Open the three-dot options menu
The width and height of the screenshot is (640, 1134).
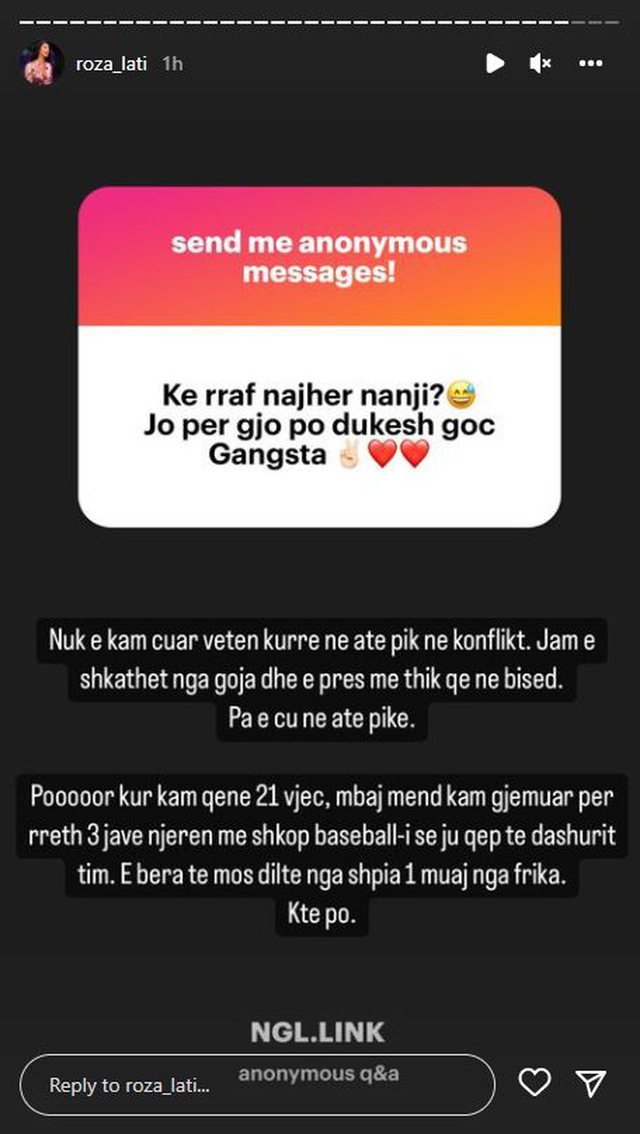[591, 64]
